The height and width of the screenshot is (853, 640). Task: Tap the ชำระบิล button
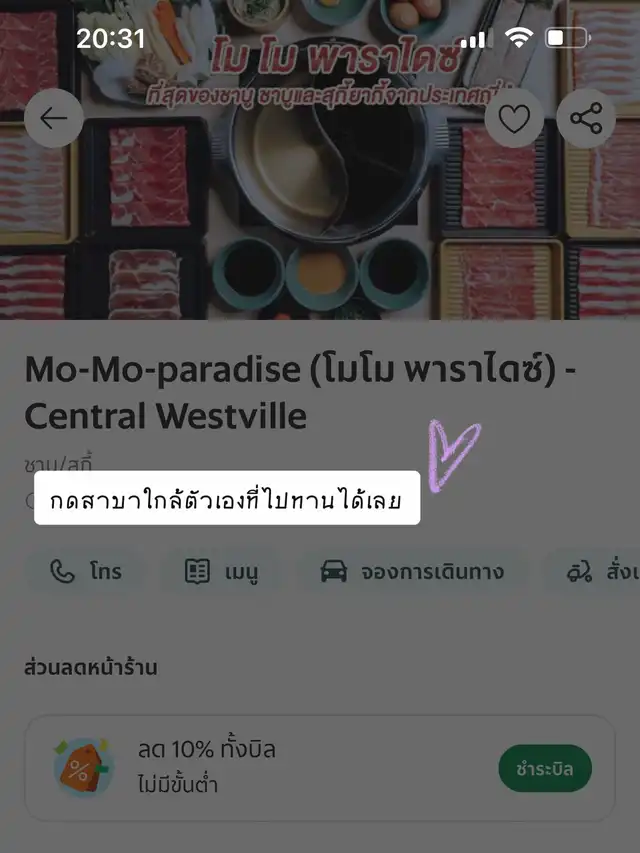click(x=545, y=768)
